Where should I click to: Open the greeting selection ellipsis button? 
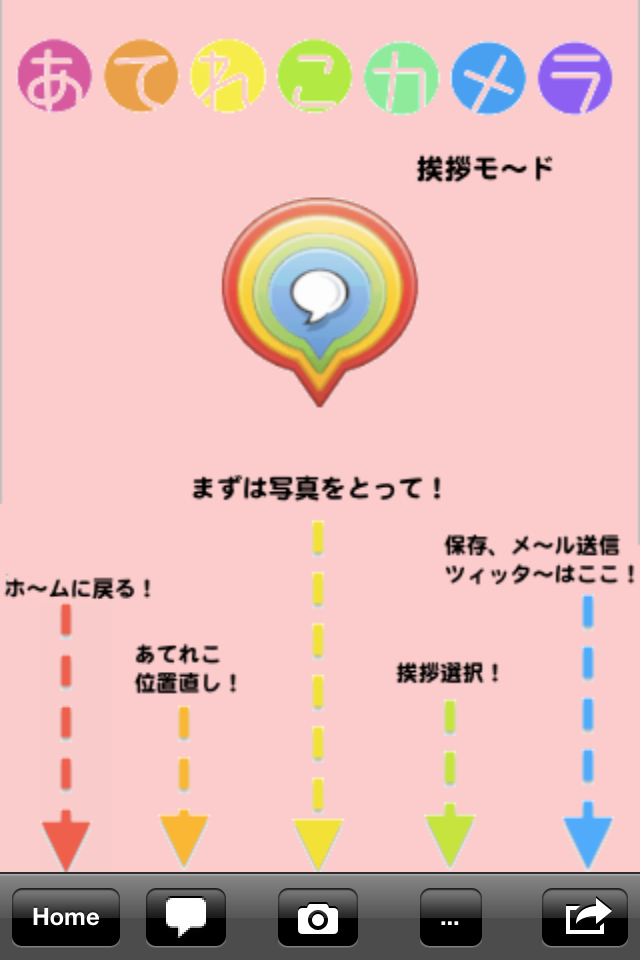450,917
